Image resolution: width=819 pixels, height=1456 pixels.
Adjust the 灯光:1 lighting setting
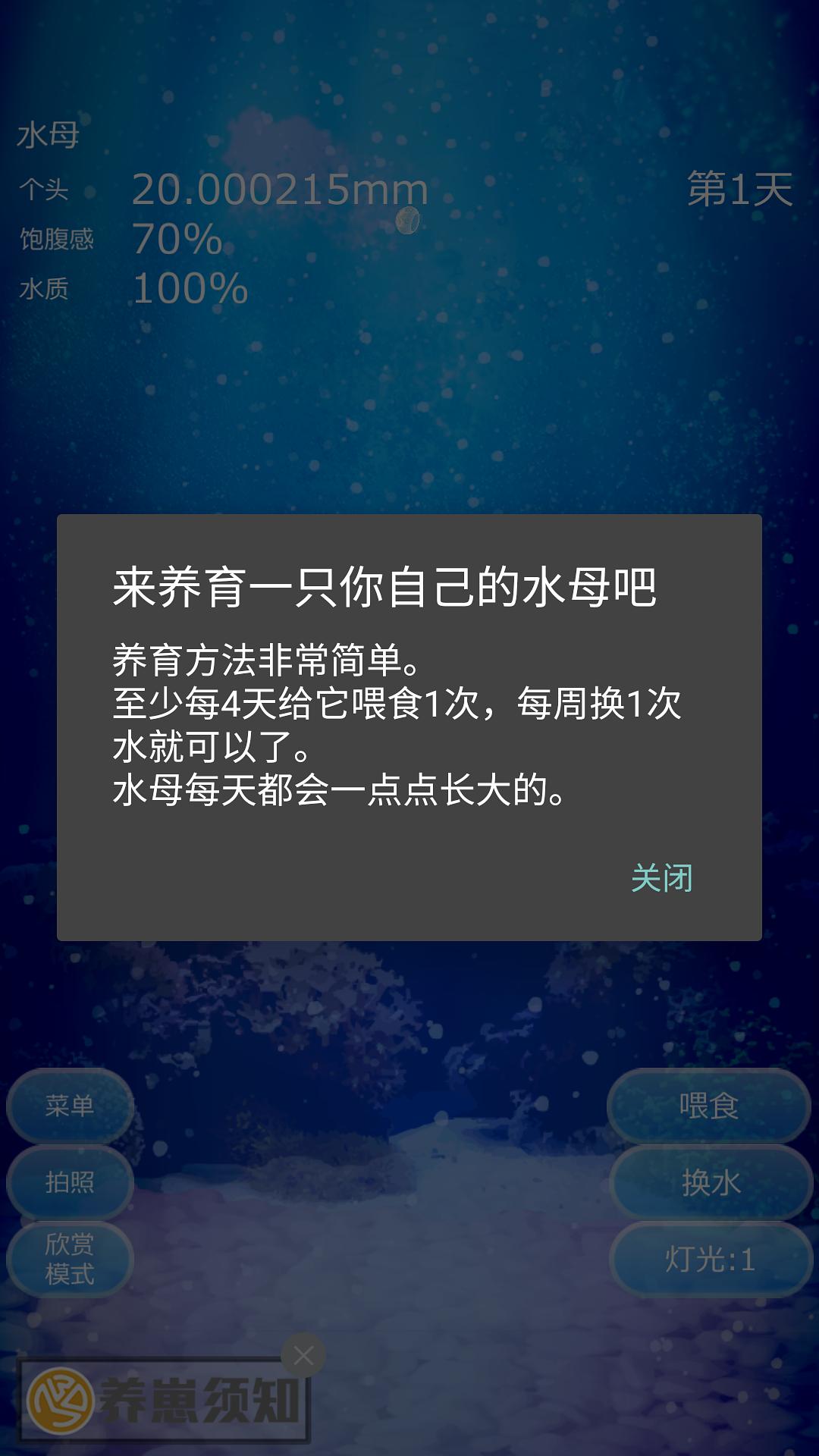[711, 1260]
